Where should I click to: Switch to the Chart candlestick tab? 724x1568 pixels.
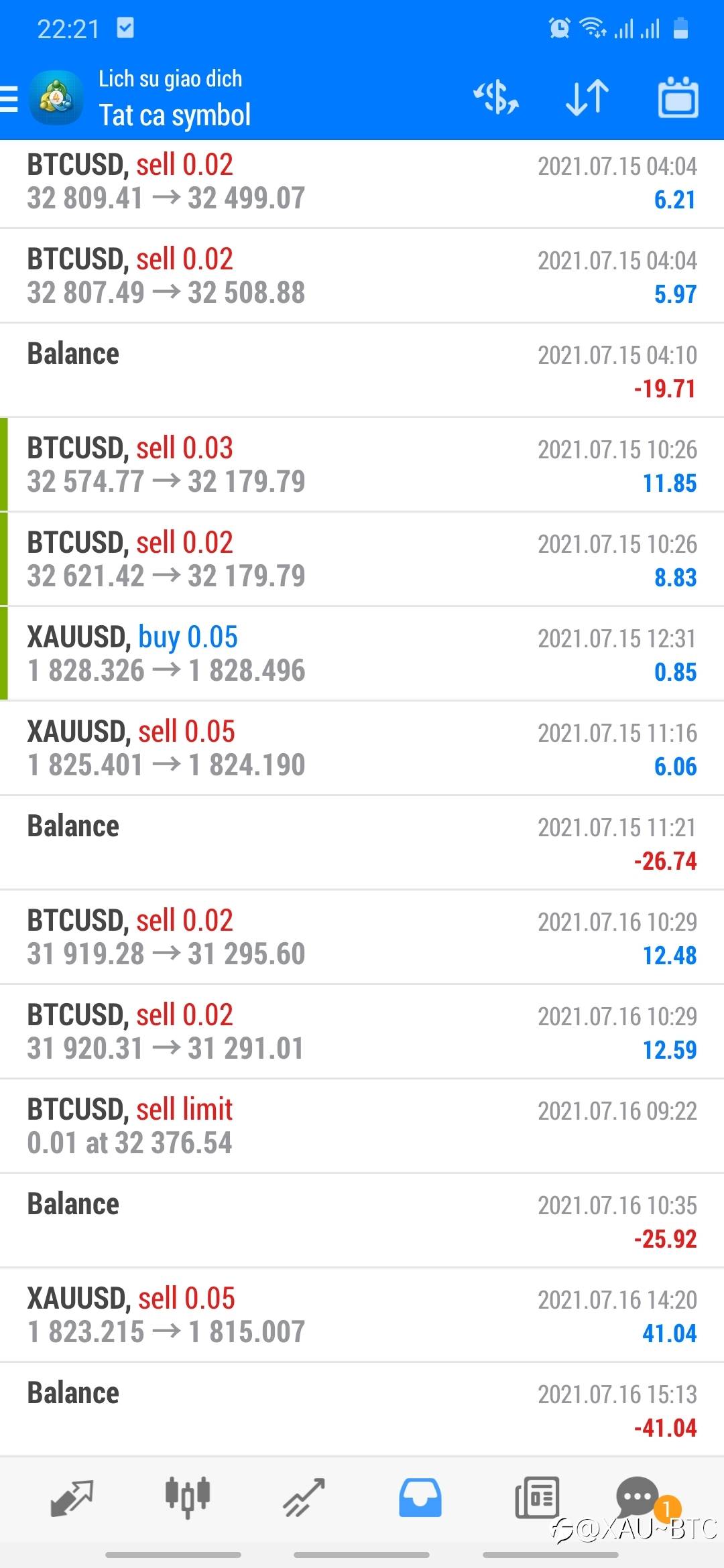188,1497
